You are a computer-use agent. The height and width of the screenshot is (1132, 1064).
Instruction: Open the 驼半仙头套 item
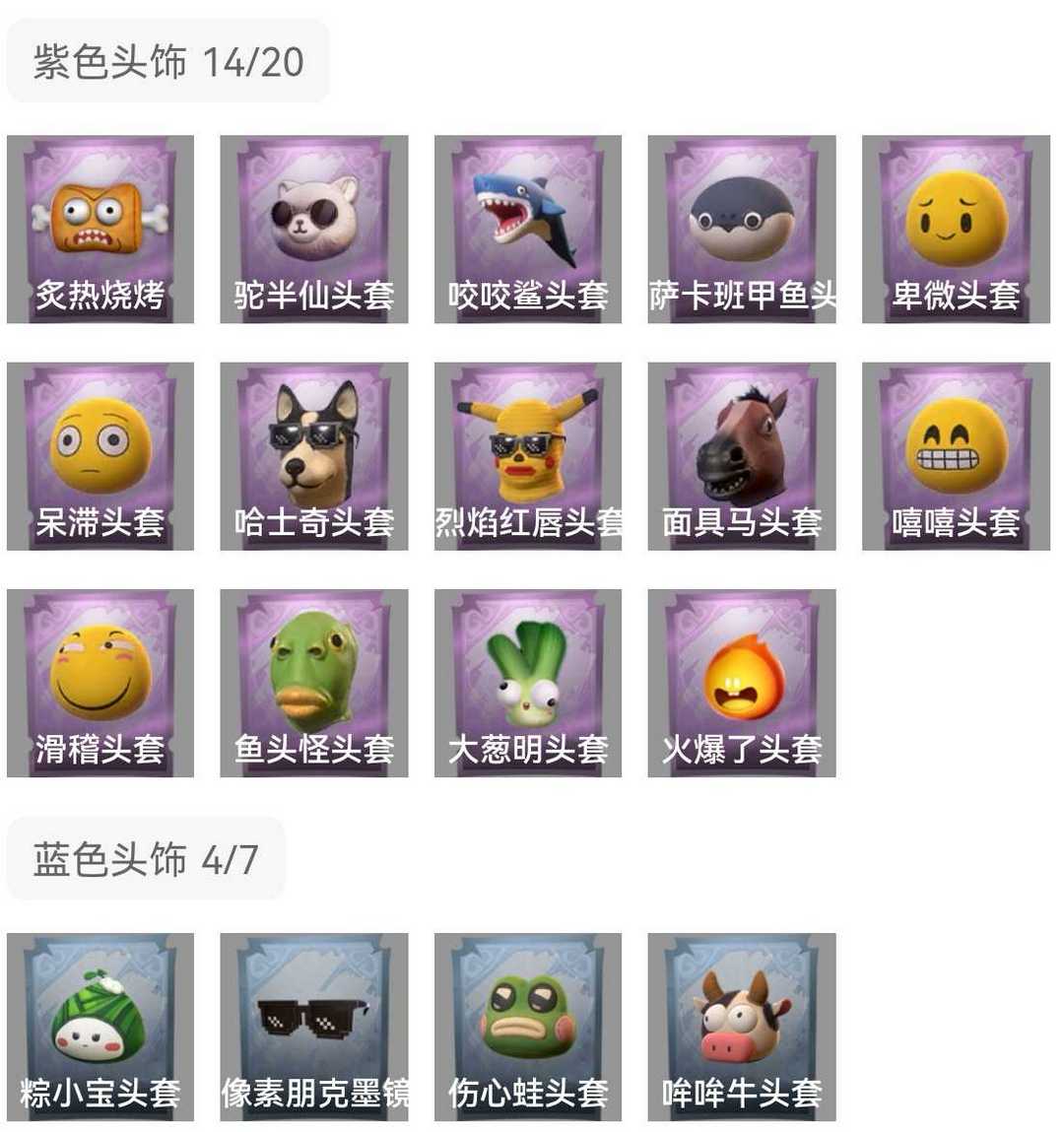(x=312, y=227)
